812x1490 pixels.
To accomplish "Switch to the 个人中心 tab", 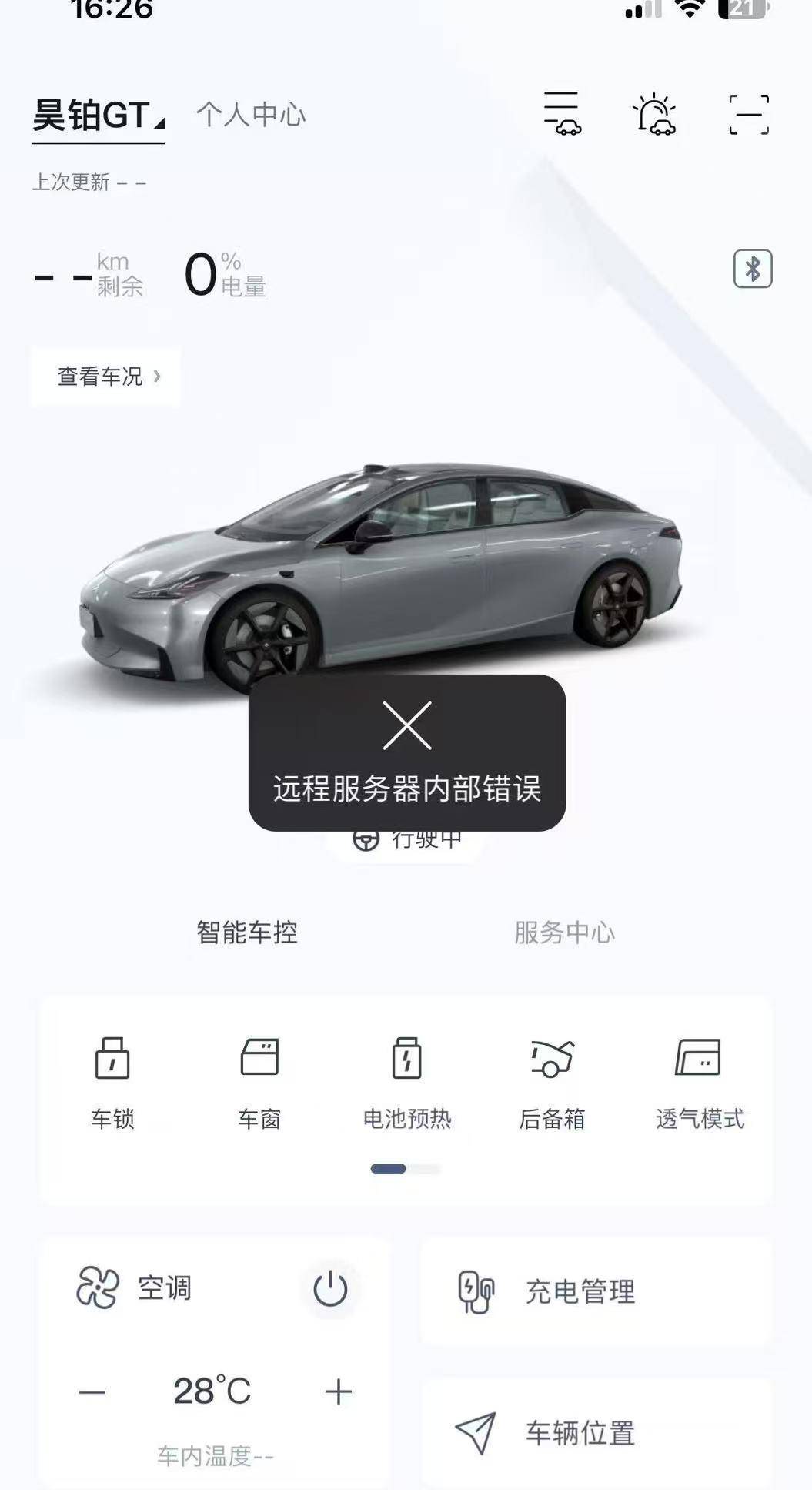I will click(251, 115).
